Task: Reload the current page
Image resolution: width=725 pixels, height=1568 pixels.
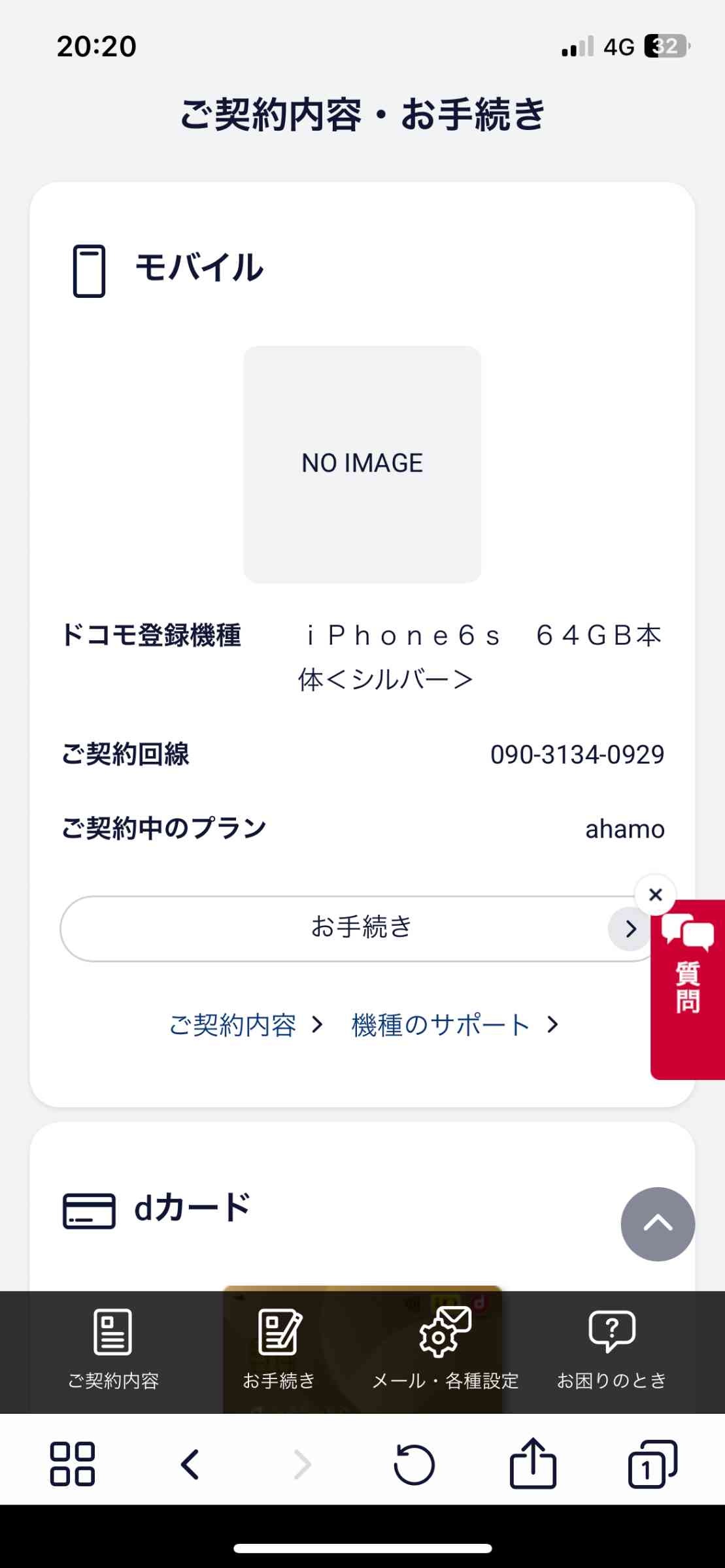Action: click(x=414, y=1463)
